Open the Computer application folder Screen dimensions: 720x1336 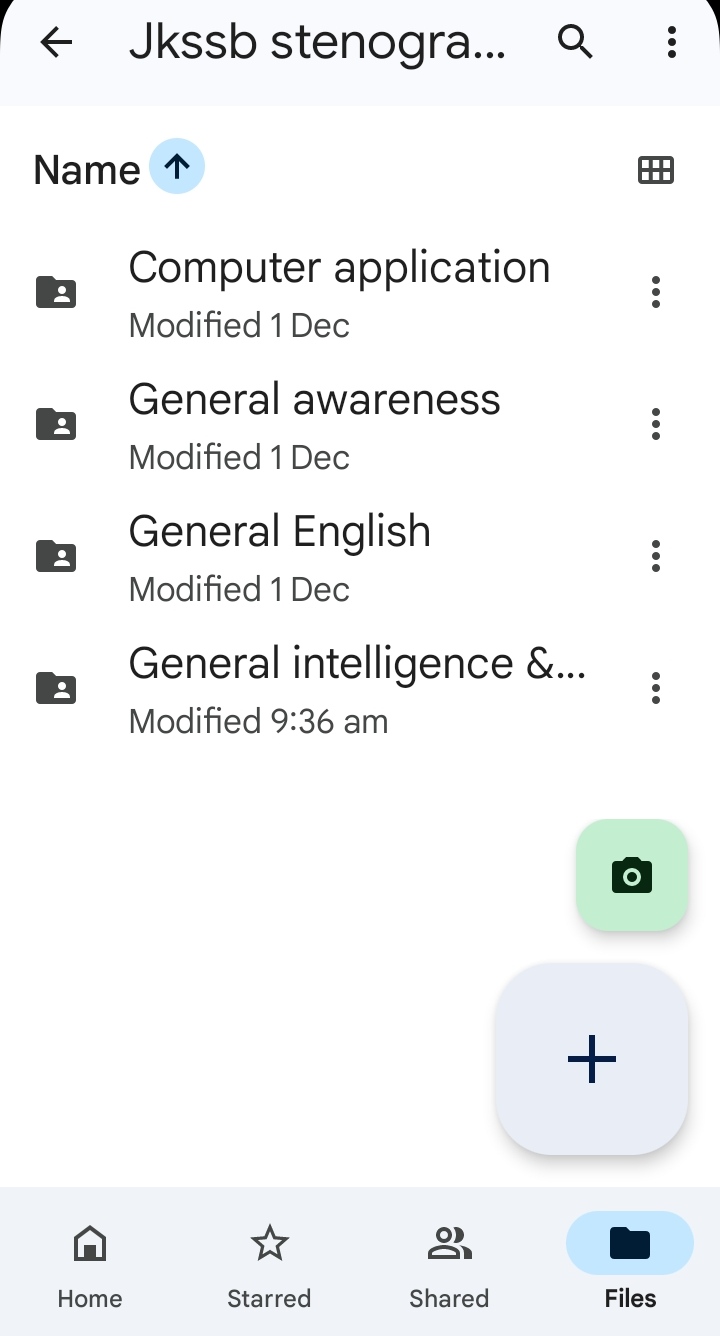(338, 292)
